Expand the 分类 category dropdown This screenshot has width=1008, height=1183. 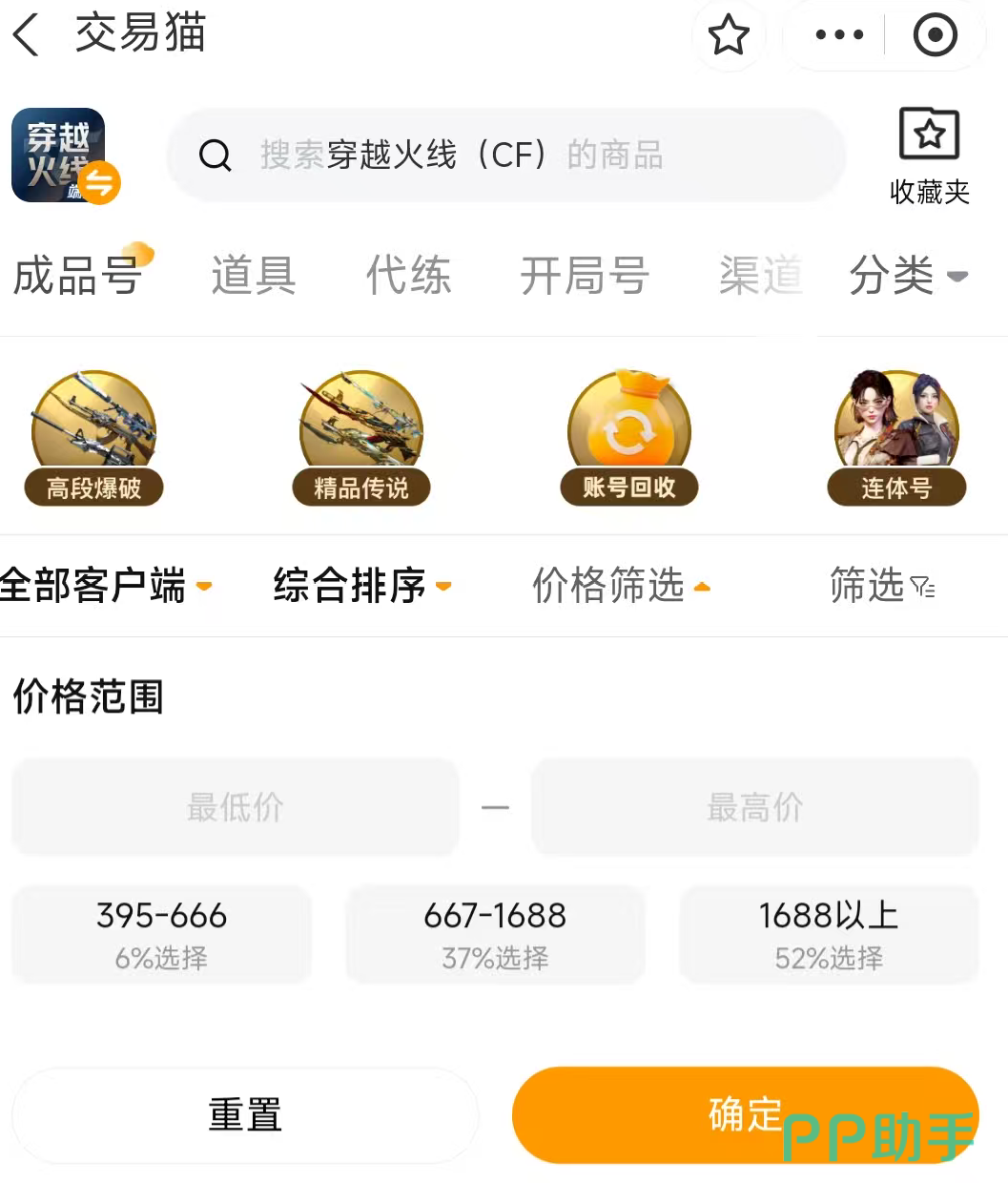pos(907,276)
